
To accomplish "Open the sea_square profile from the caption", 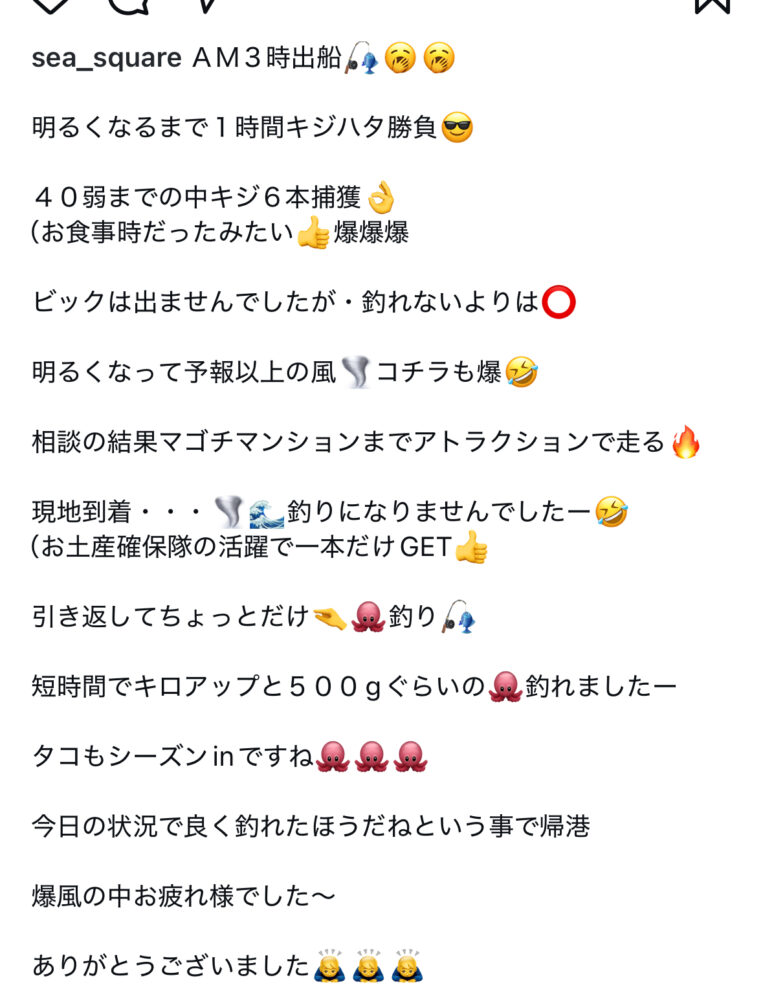I will pos(104,58).
